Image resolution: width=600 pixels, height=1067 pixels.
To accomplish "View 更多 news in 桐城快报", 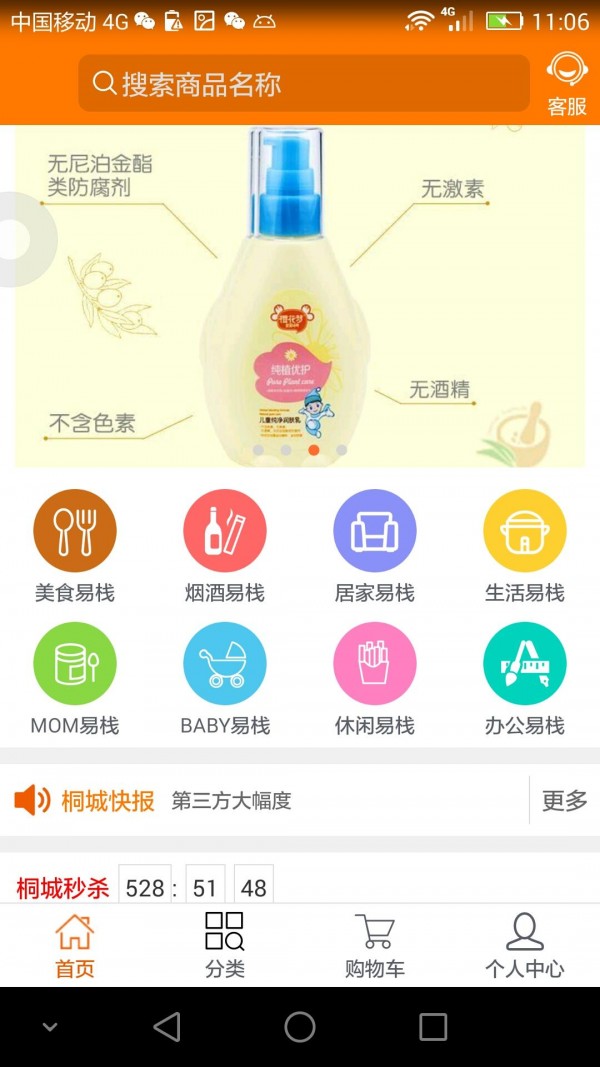I will pyautogui.click(x=564, y=800).
